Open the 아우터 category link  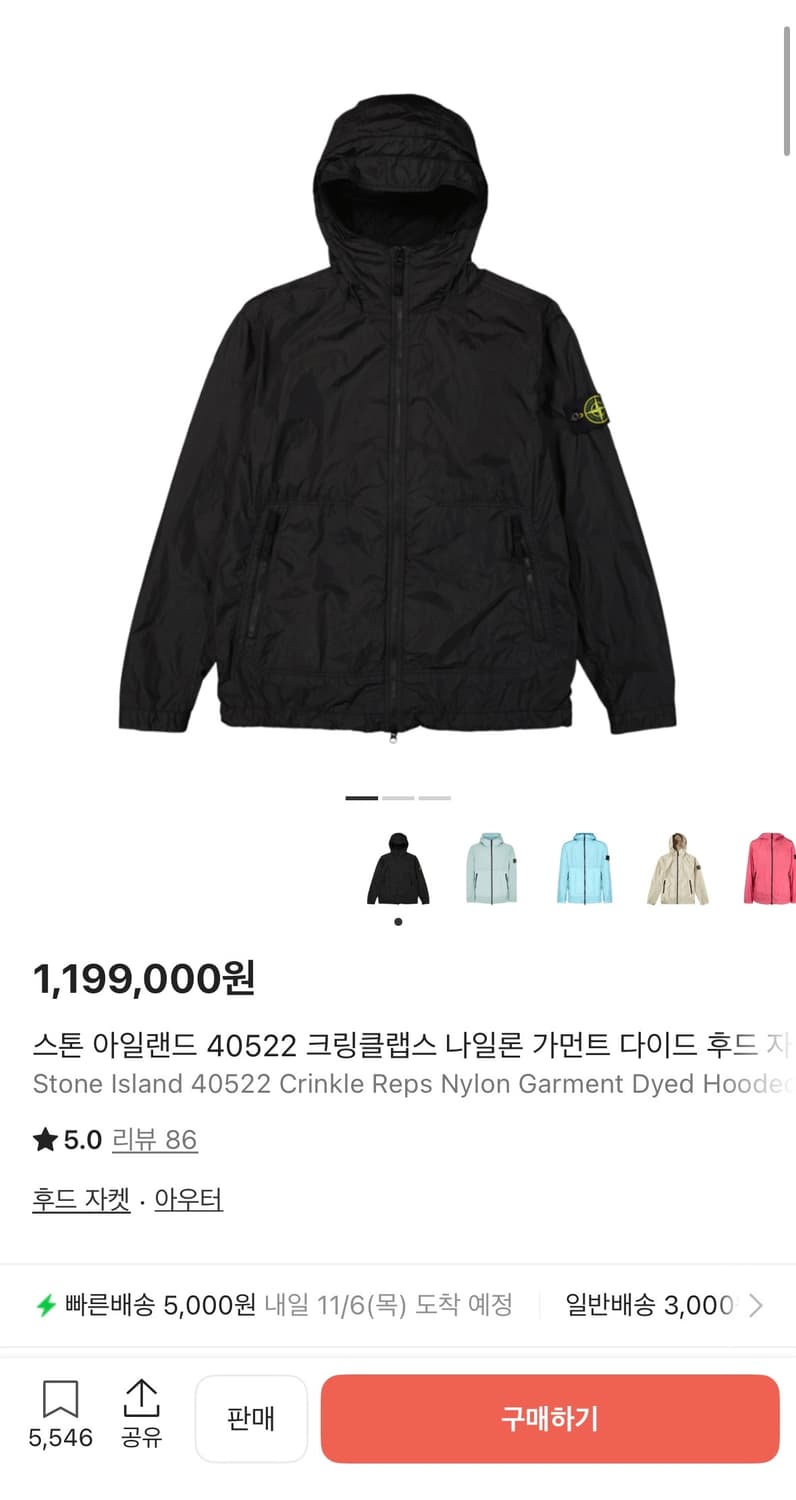[x=189, y=1201]
